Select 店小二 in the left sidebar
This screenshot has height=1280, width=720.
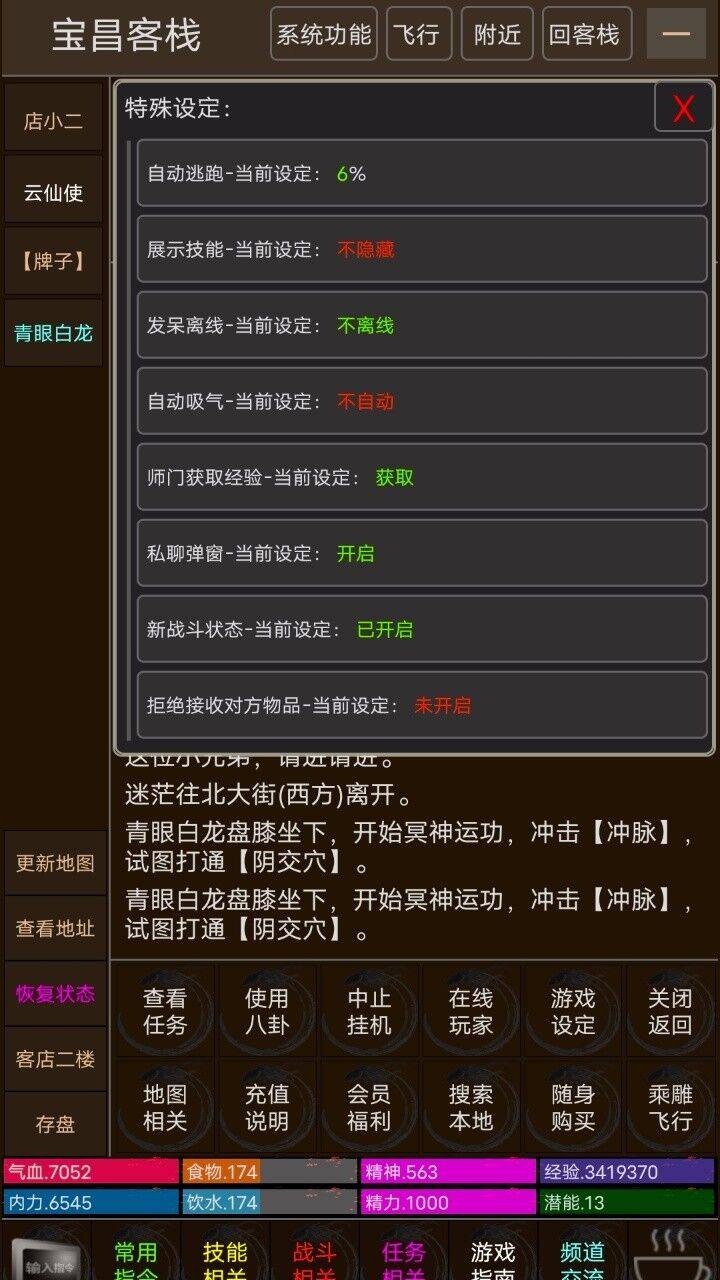pyautogui.click(x=54, y=122)
